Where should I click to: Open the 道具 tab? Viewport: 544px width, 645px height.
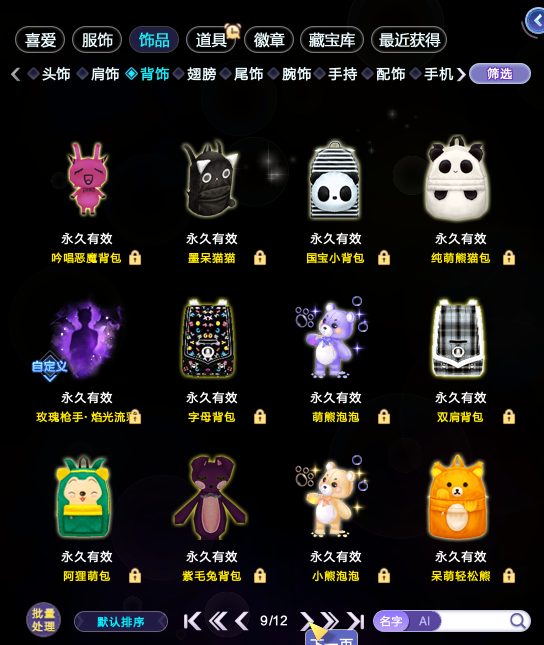pos(211,40)
